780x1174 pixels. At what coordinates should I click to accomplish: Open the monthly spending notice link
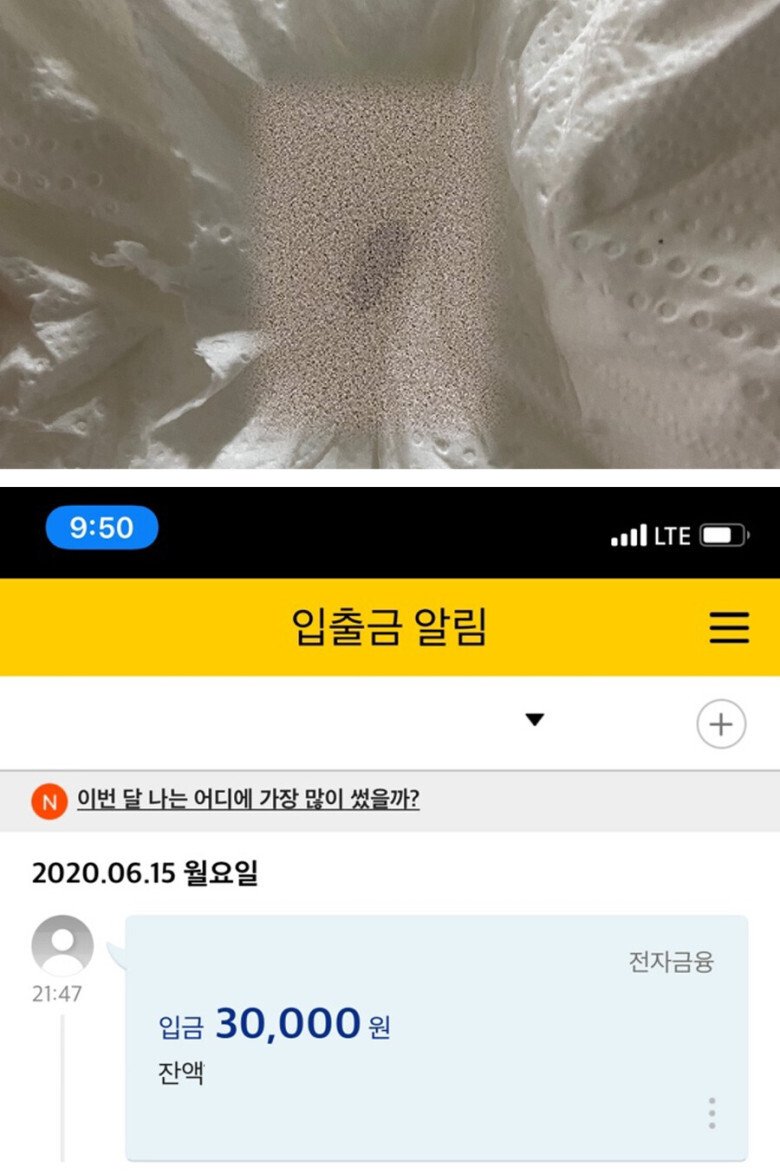[248, 800]
